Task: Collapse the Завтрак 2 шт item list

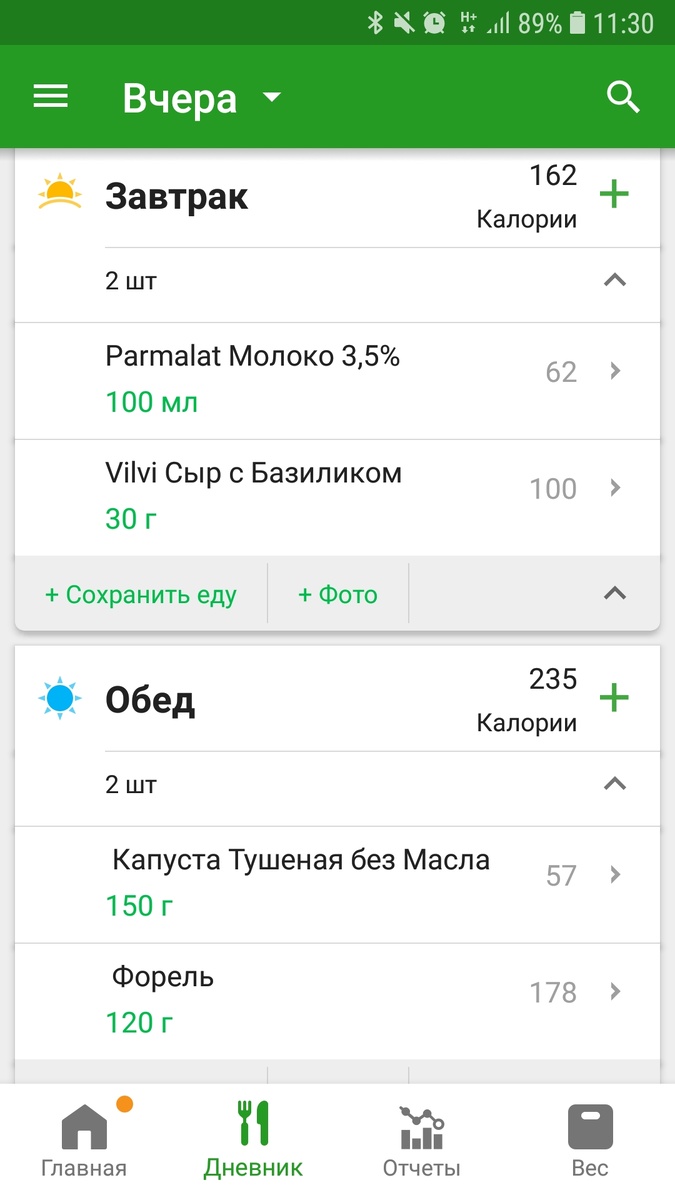Action: [615, 281]
